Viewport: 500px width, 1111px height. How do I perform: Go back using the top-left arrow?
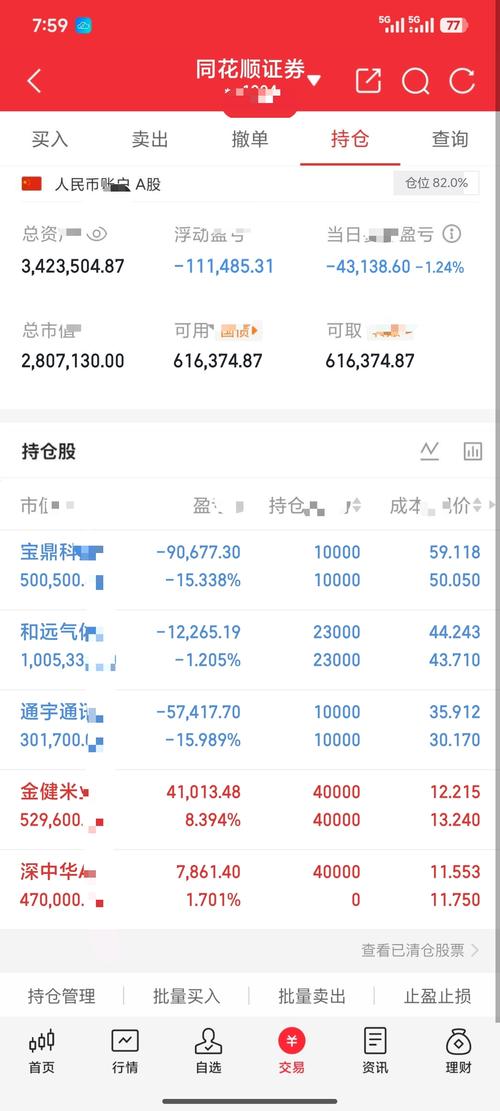34,81
